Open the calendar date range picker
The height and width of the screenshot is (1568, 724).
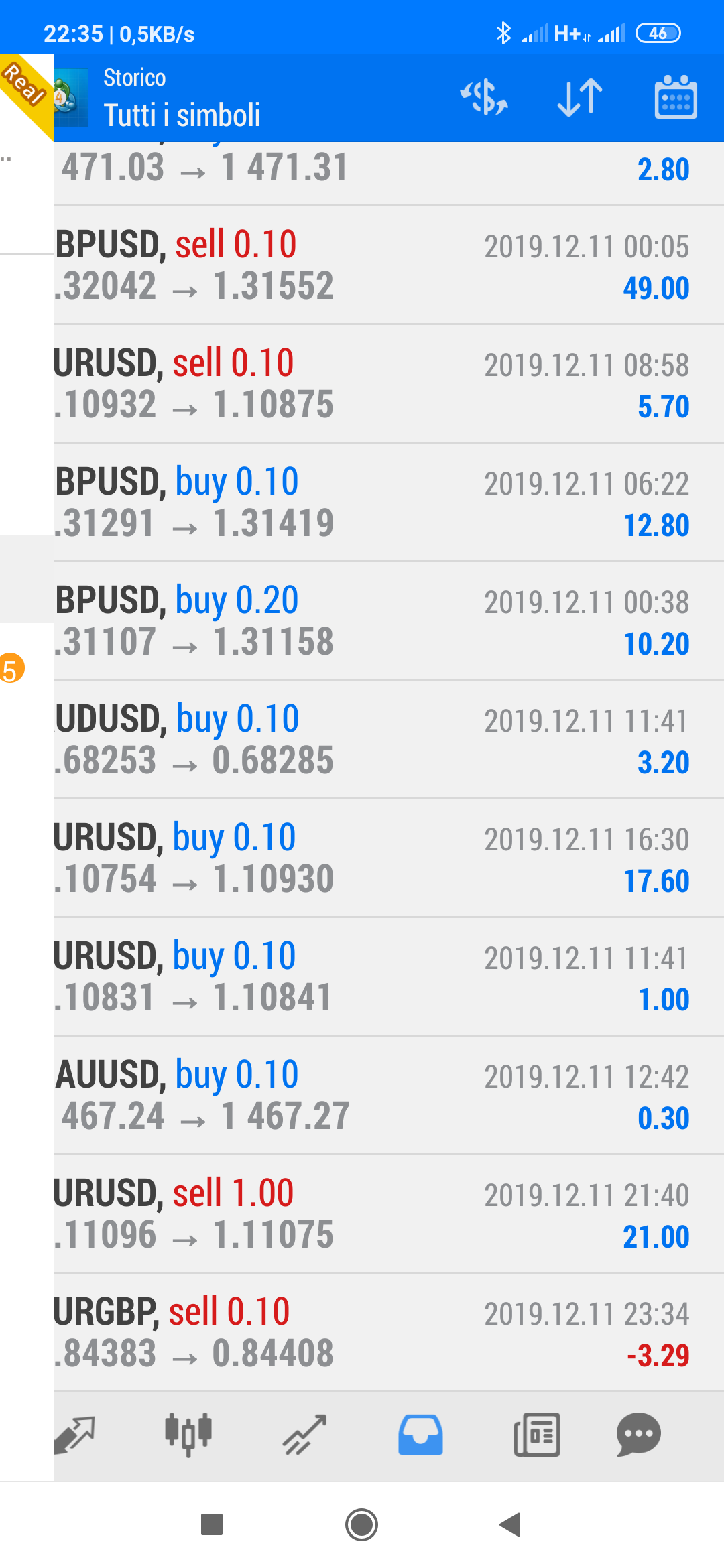tap(676, 98)
